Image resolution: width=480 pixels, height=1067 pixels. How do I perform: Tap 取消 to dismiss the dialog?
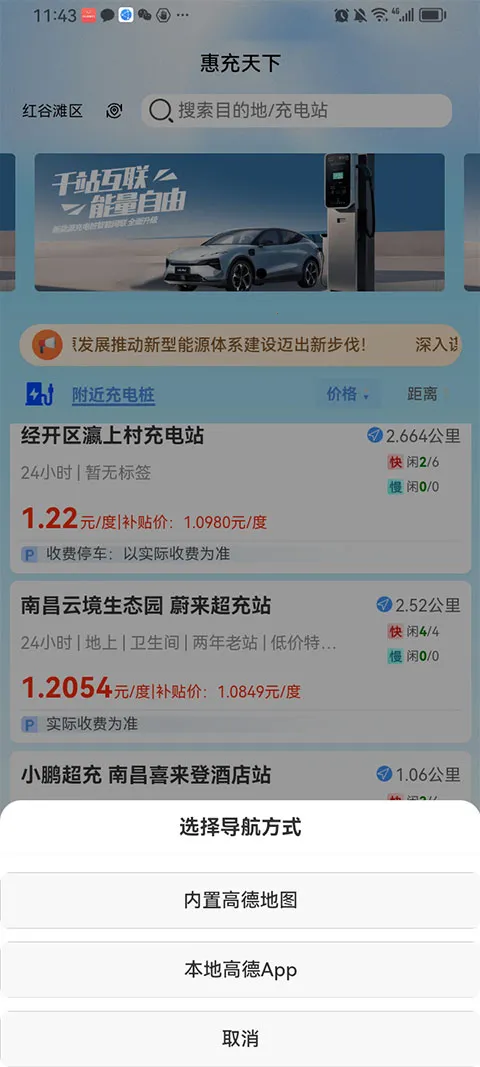tap(240, 1038)
